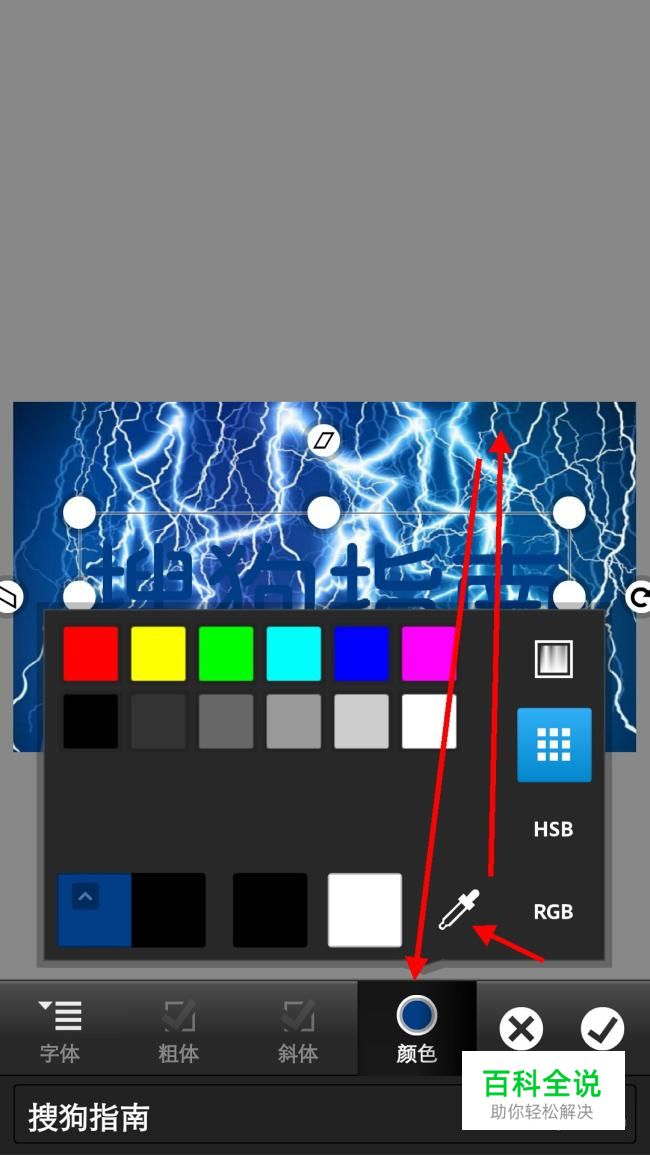Switch to HSB color mode
This screenshot has height=1155, width=650.
tap(553, 829)
